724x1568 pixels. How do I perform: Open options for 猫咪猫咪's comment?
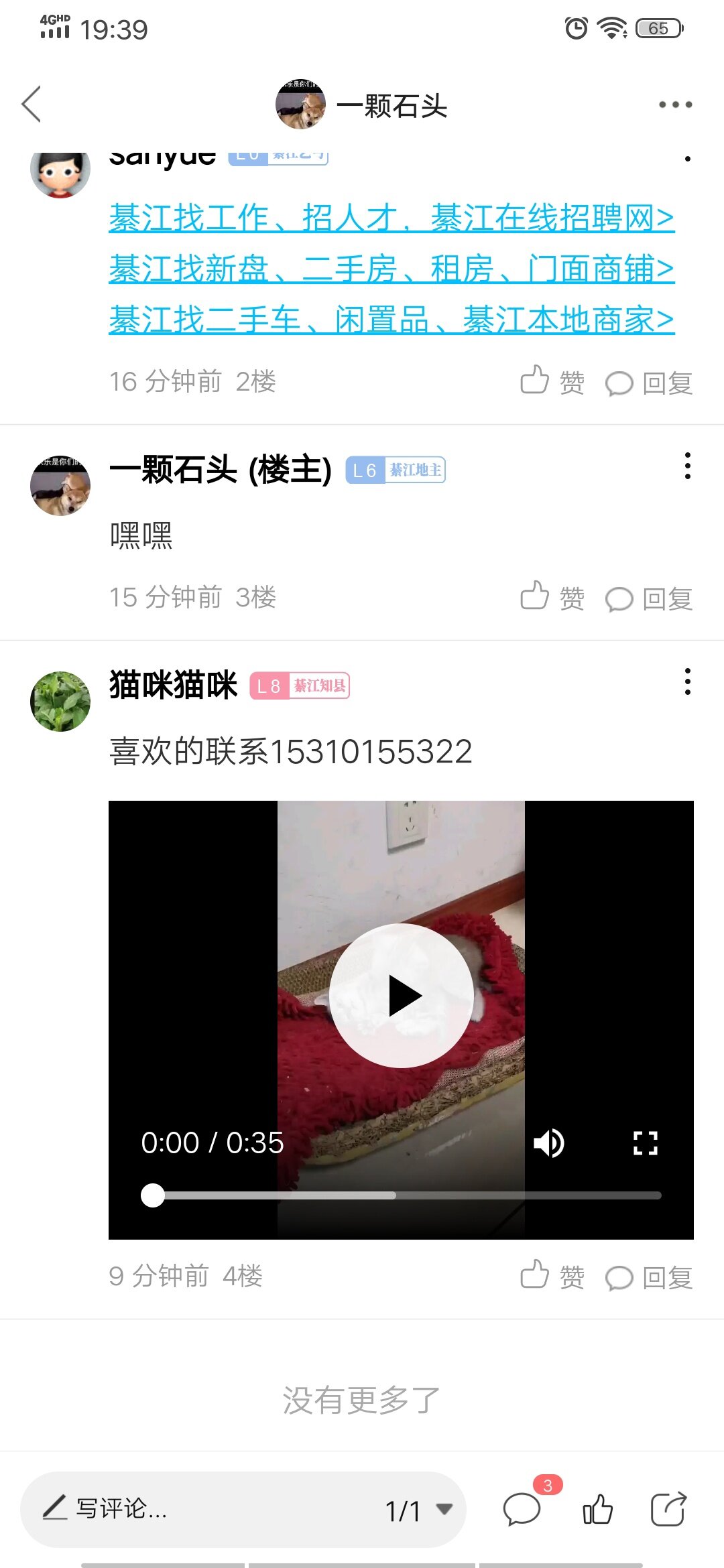point(687,681)
